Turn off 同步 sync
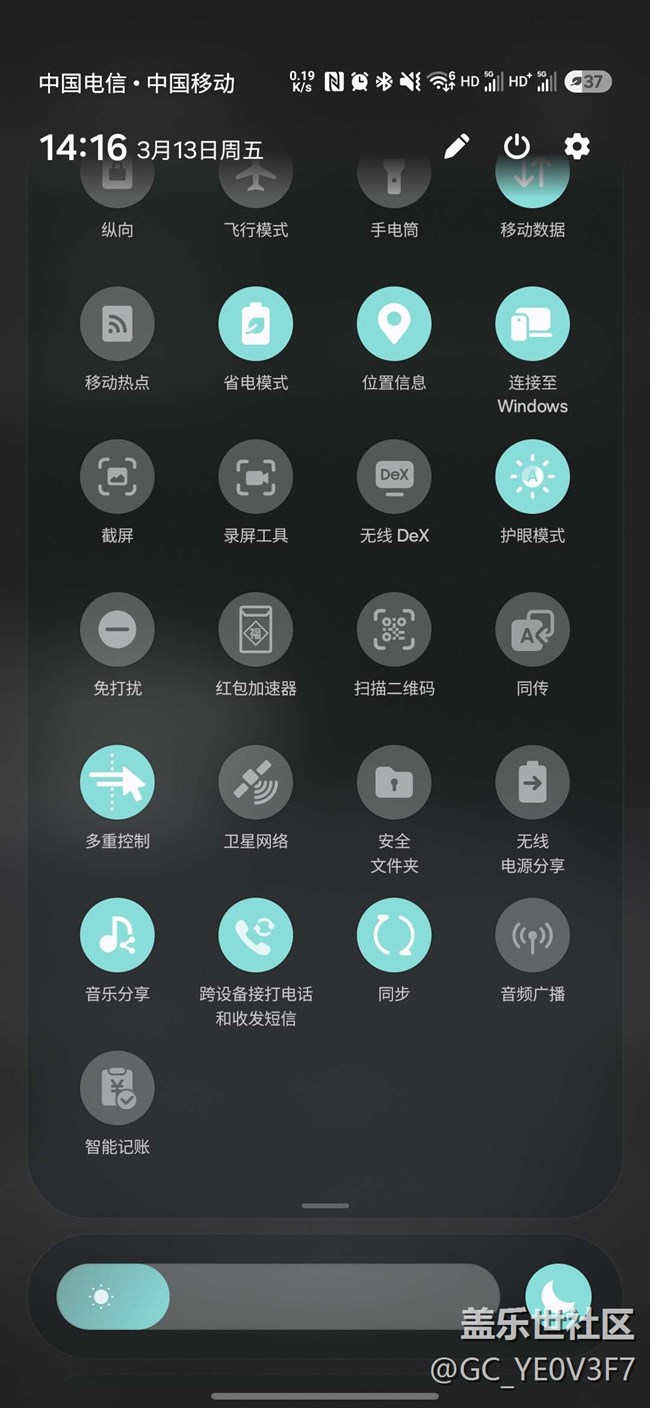 click(x=394, y=936)
